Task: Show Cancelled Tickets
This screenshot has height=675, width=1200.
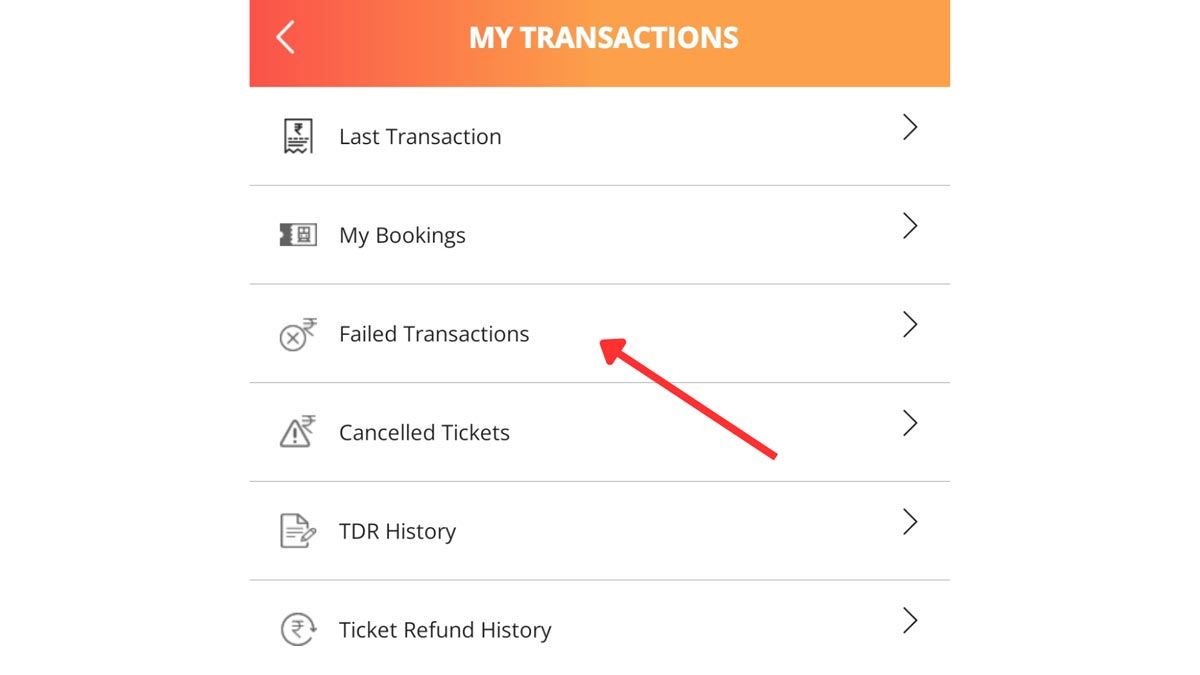Action: point(424,433)
